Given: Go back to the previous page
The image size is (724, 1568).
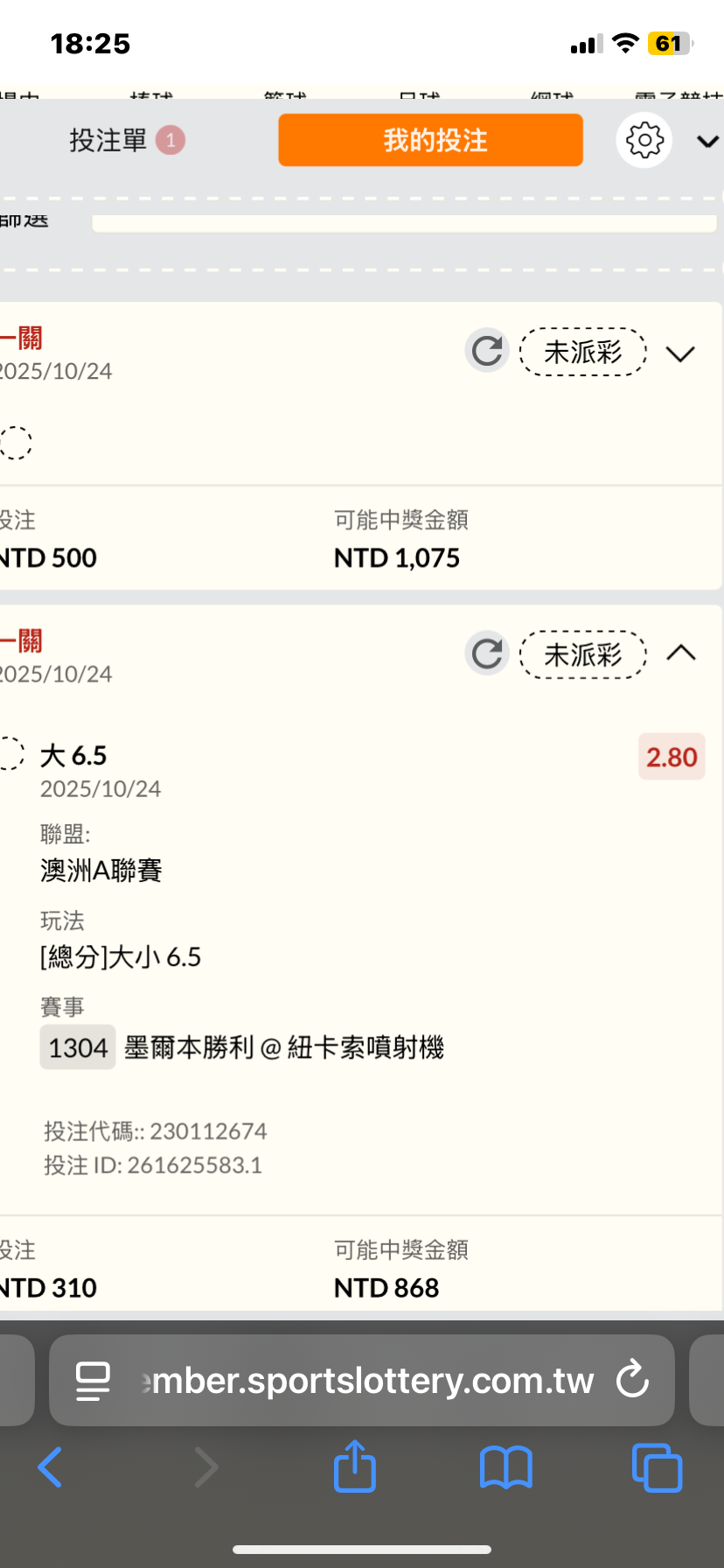Looking at the screenshot, I should 50,1467.
